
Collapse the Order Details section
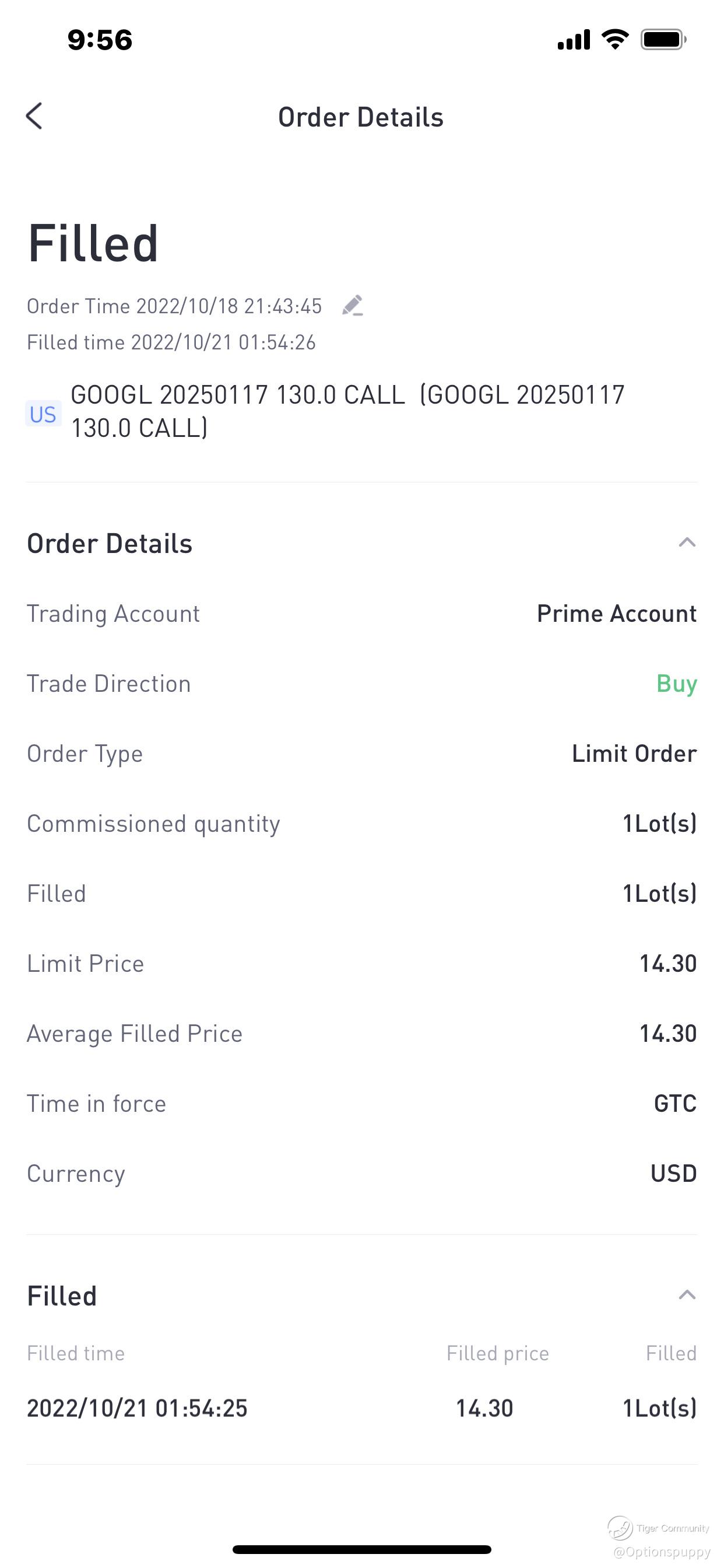686,542
